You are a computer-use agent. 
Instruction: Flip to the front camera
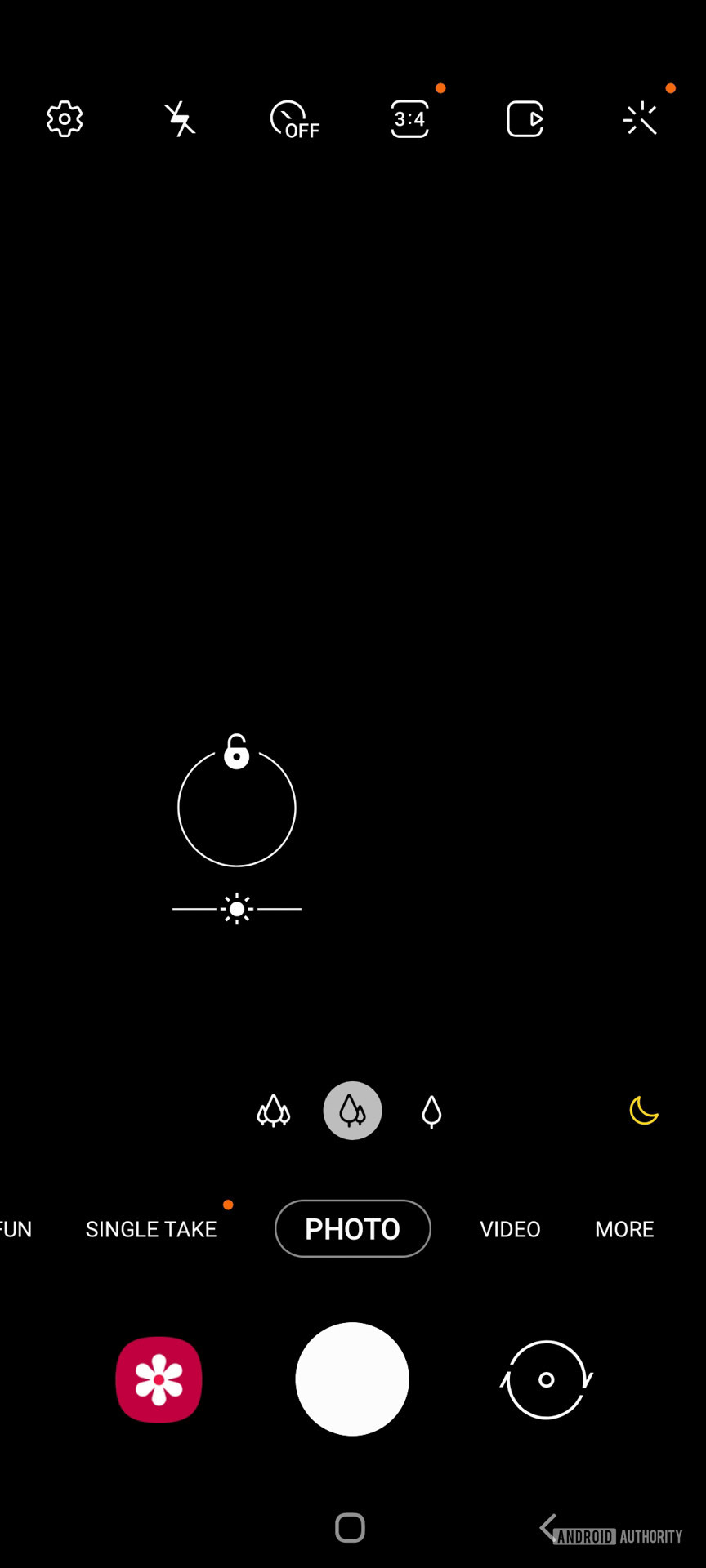click(x=547, y=1379)
